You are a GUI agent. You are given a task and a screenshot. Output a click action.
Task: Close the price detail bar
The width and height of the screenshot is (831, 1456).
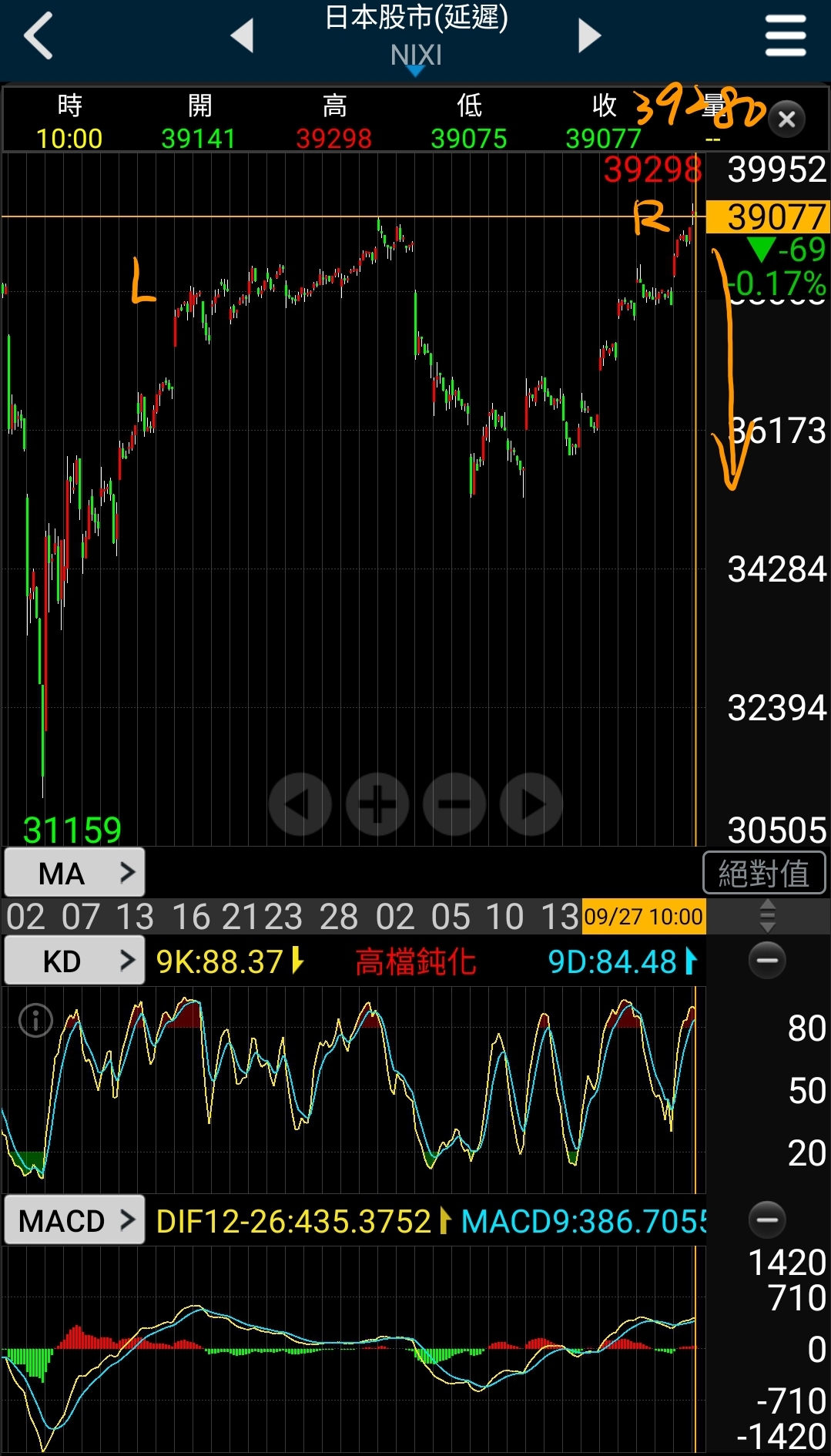(x=786, y=119)
